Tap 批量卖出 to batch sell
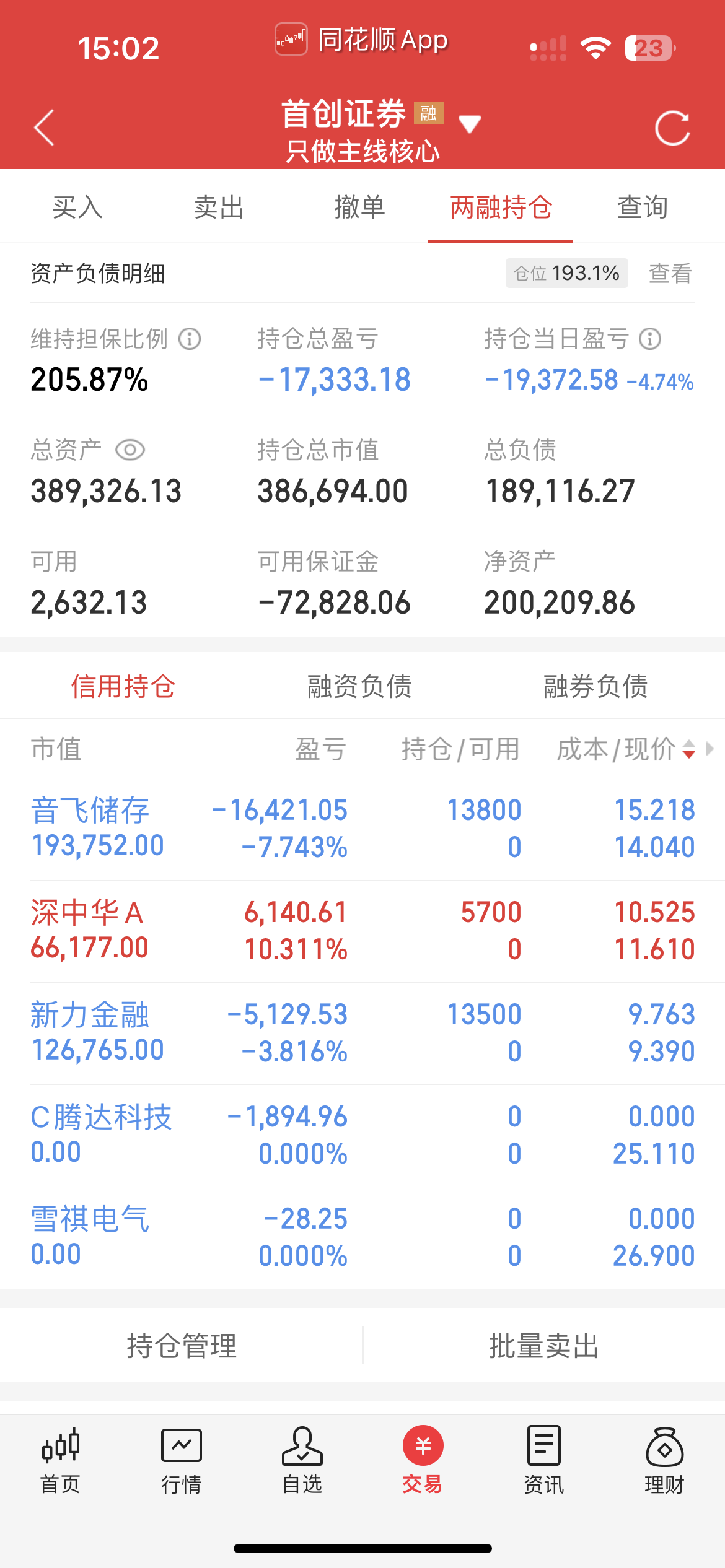 tap(543, 1346)
